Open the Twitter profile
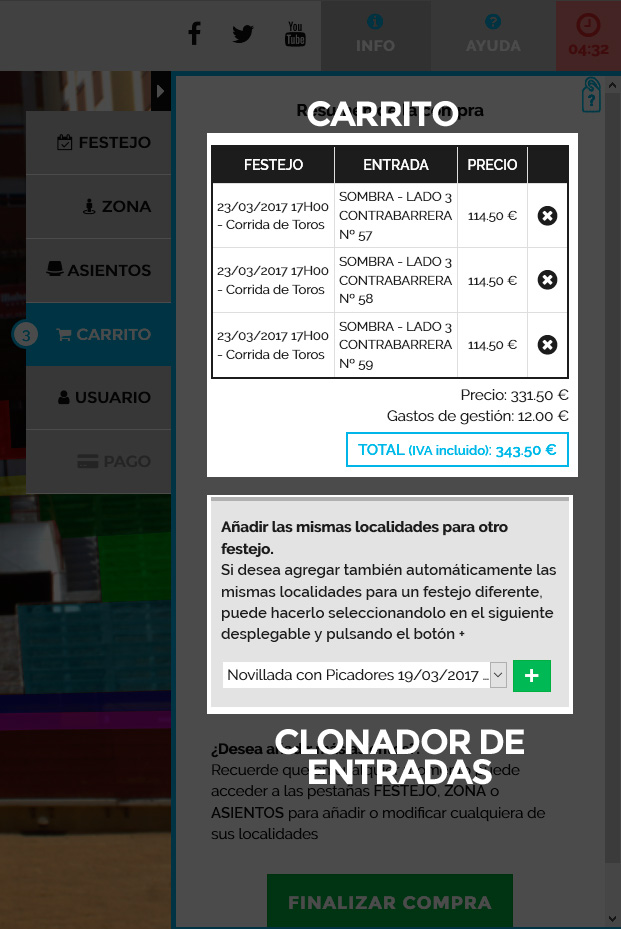Image resolution: width=621 pixels, height=929 pixels. click(x=243, y=34)
